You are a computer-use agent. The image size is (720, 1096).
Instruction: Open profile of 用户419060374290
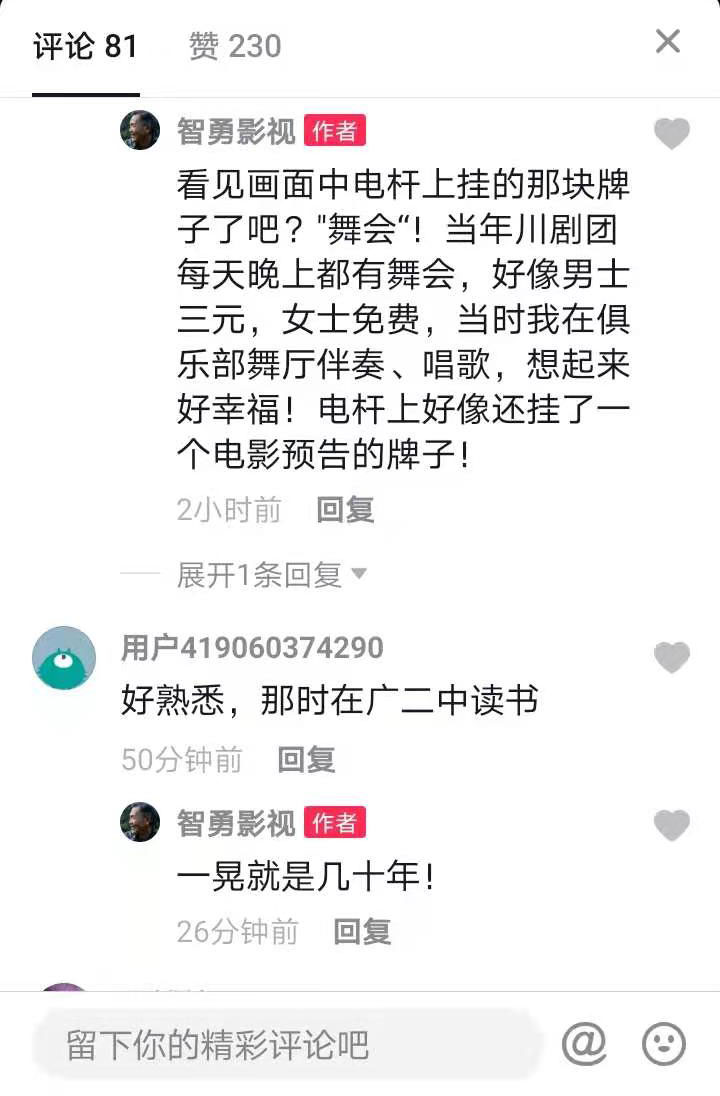[64, 658]
